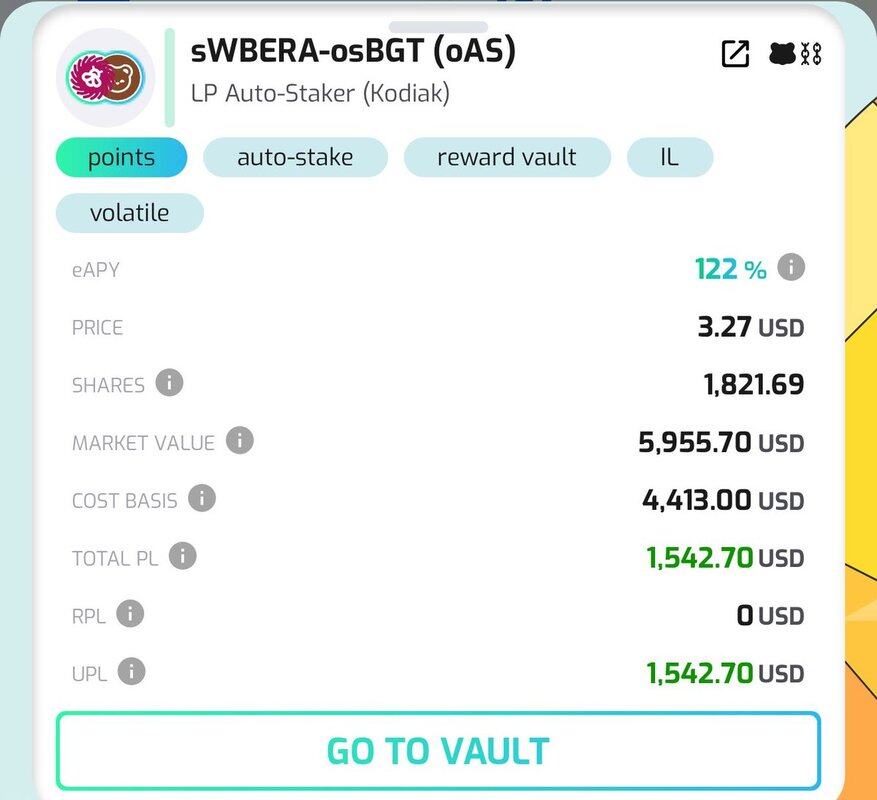Tap the UPL info icon
This screenshot has height=800, width=877.
pos(132,672)
